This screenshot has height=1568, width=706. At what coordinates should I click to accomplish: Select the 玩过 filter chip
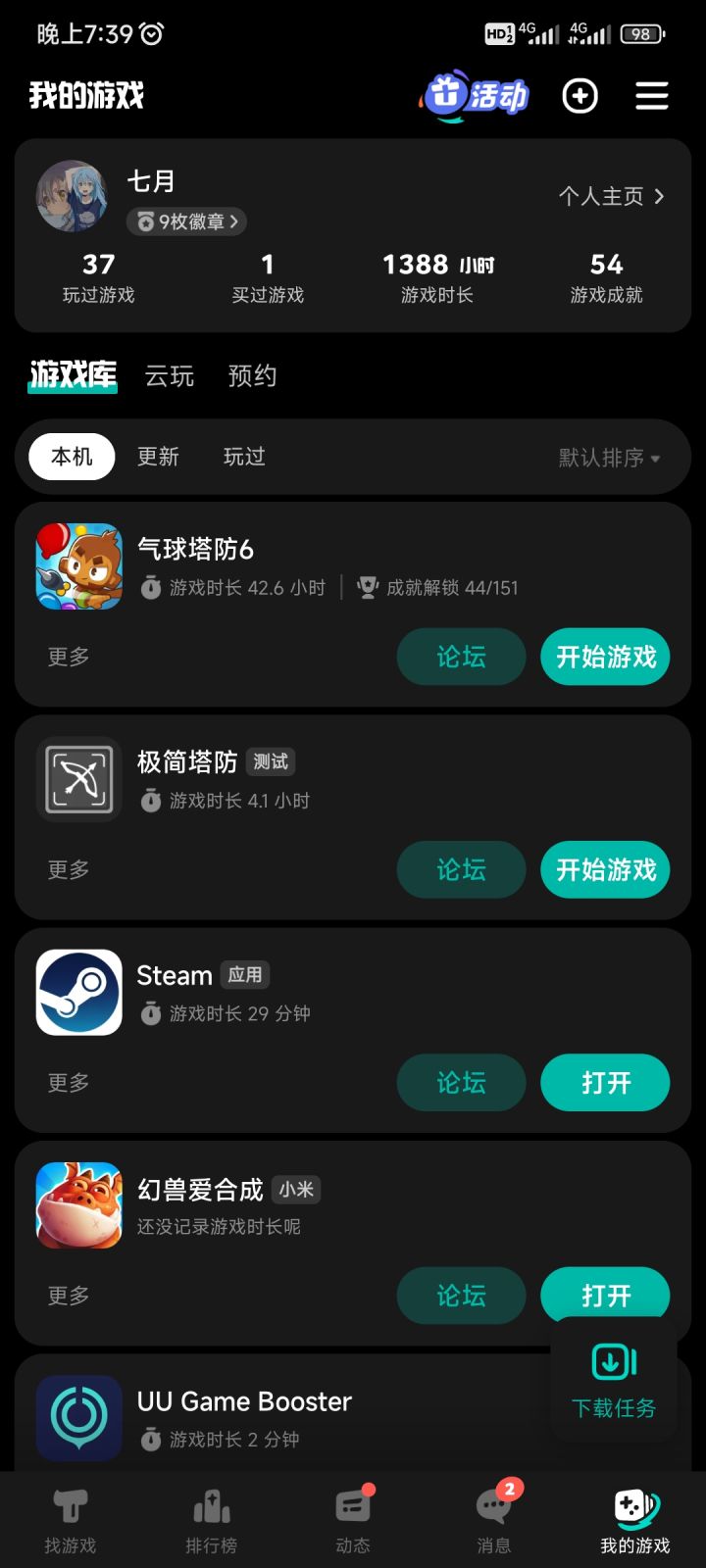(x=244, y=457)
